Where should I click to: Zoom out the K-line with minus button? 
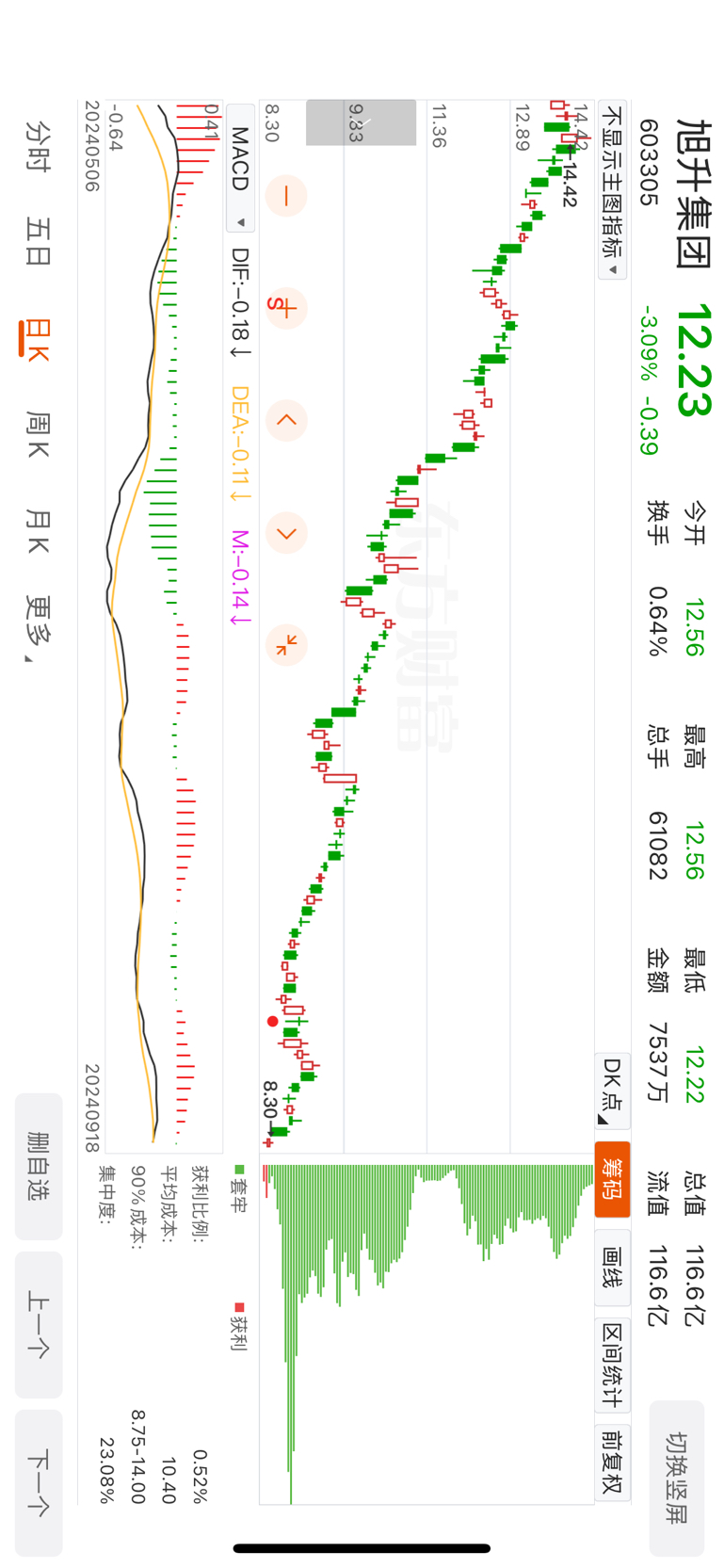286,196
